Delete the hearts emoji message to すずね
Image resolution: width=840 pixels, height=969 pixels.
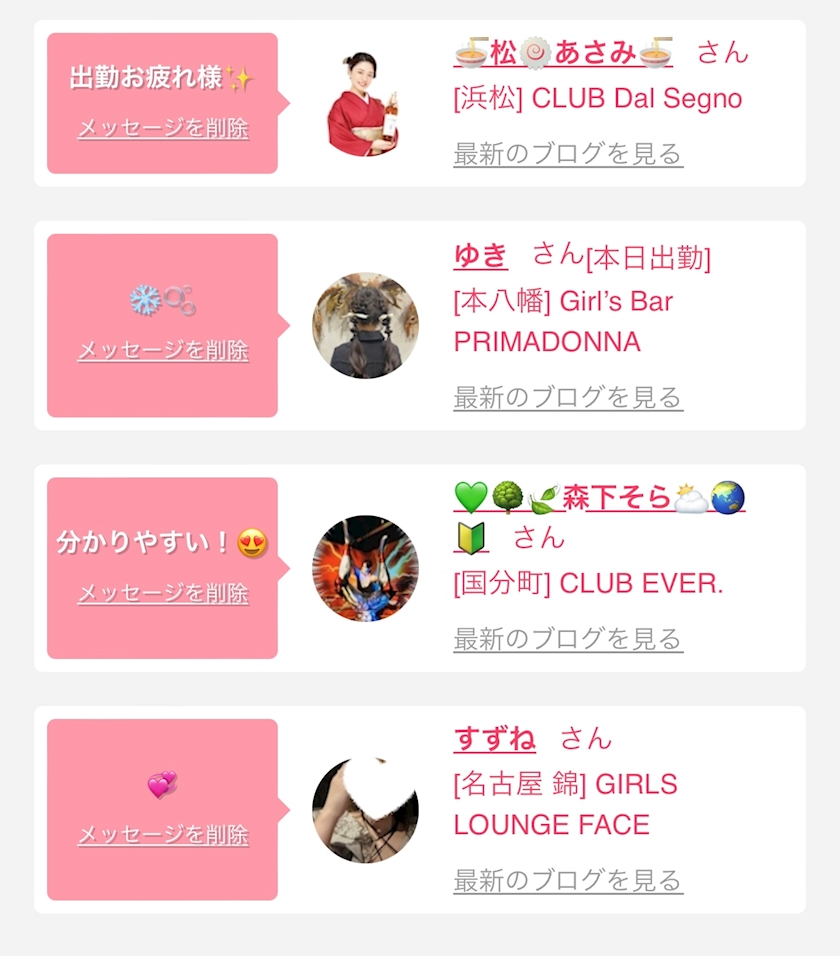163,835
